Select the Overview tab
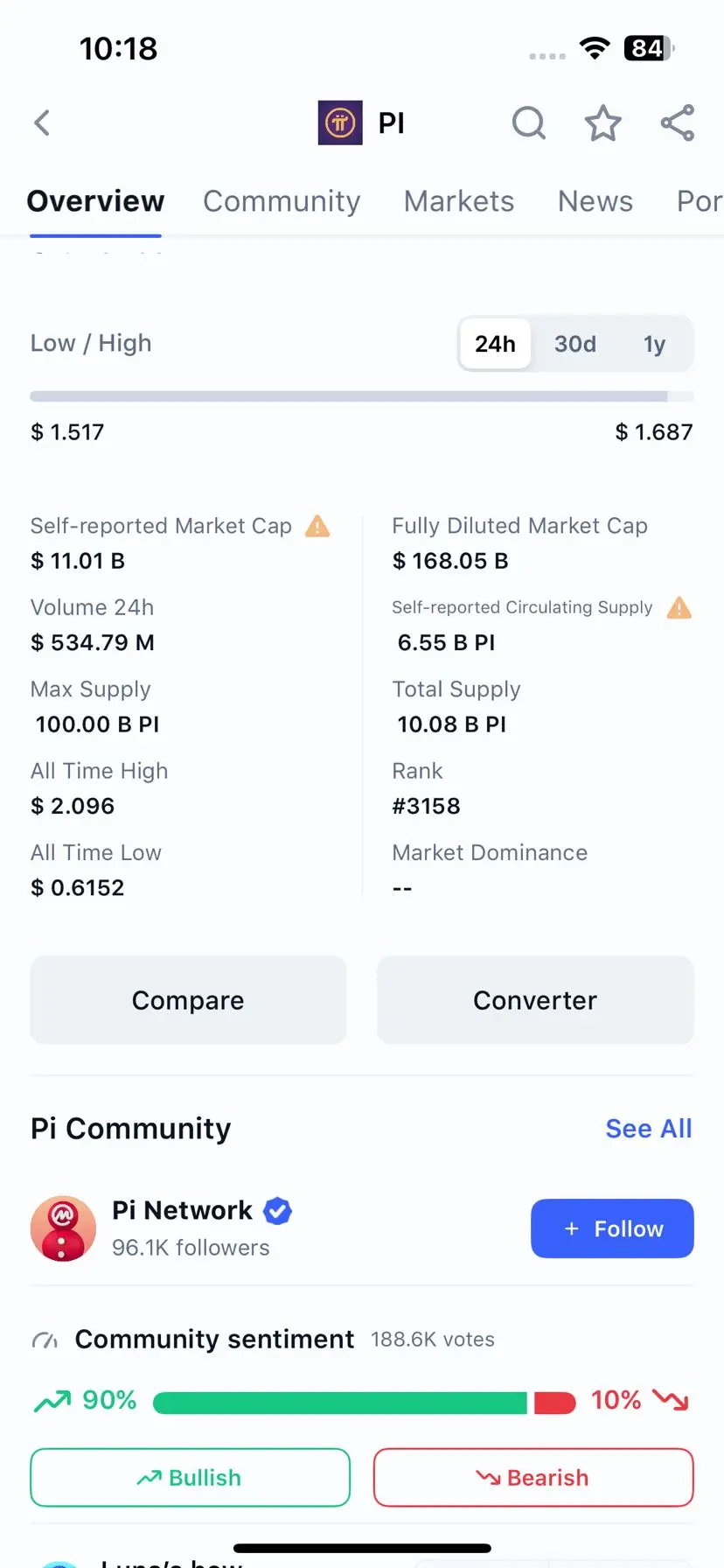This screenshot has width=724, height=1568. pyautogui.click(x=95, y=201)
